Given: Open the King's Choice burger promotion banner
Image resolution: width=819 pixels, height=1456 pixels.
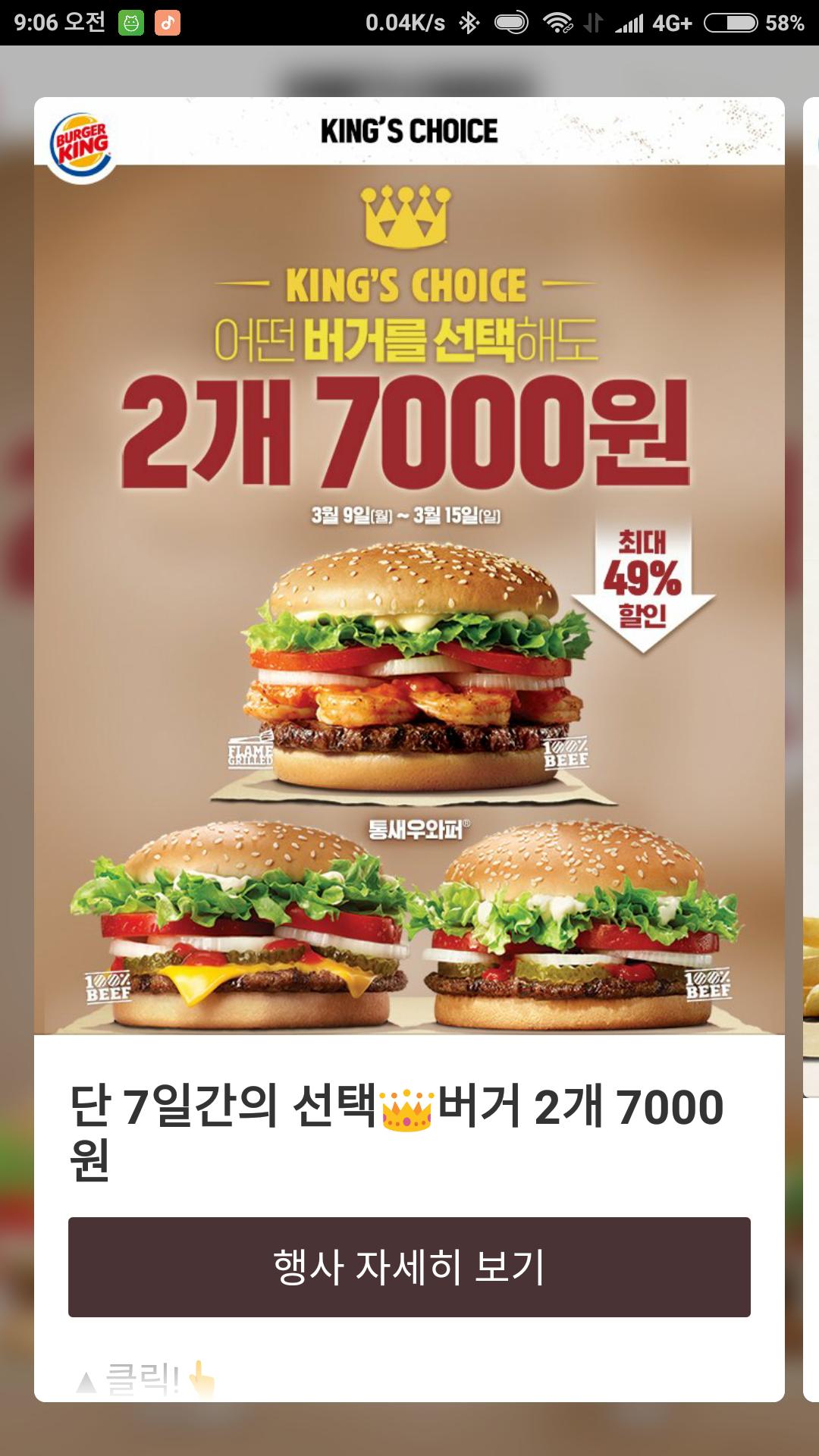Looking at the screenshot, I should point(409,599).
